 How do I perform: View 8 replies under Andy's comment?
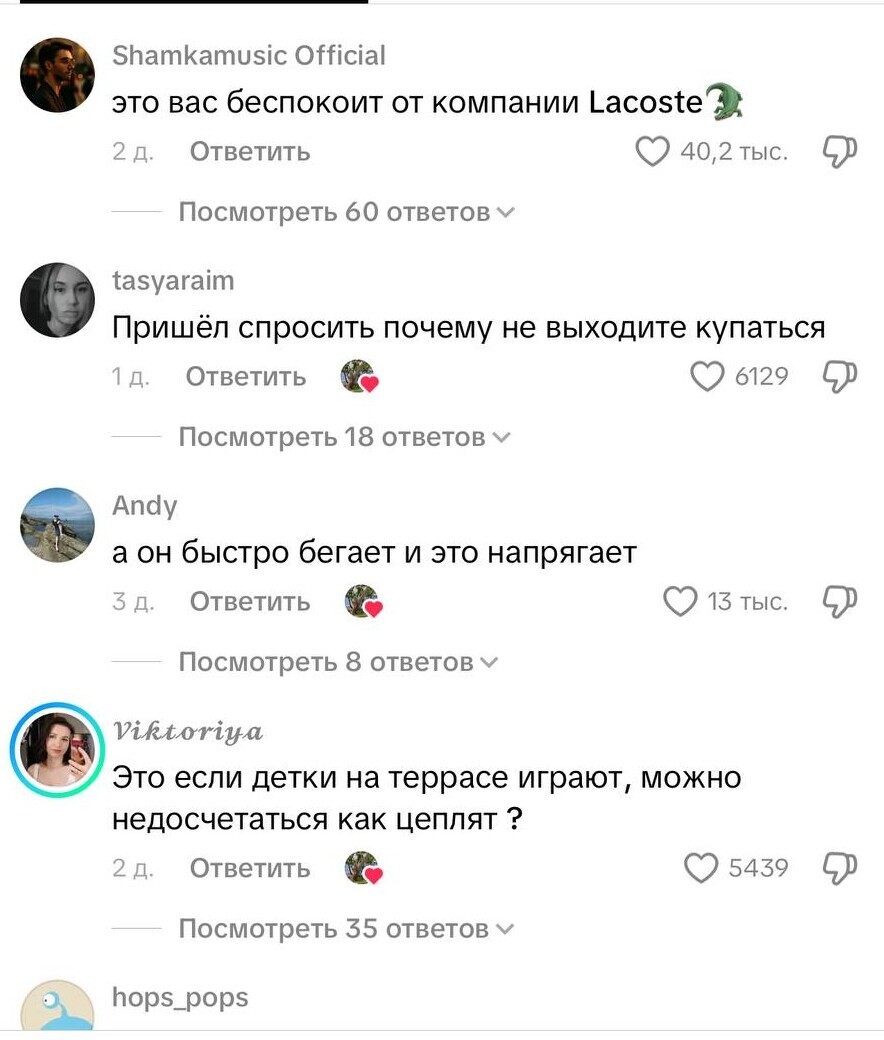(337, 662)
